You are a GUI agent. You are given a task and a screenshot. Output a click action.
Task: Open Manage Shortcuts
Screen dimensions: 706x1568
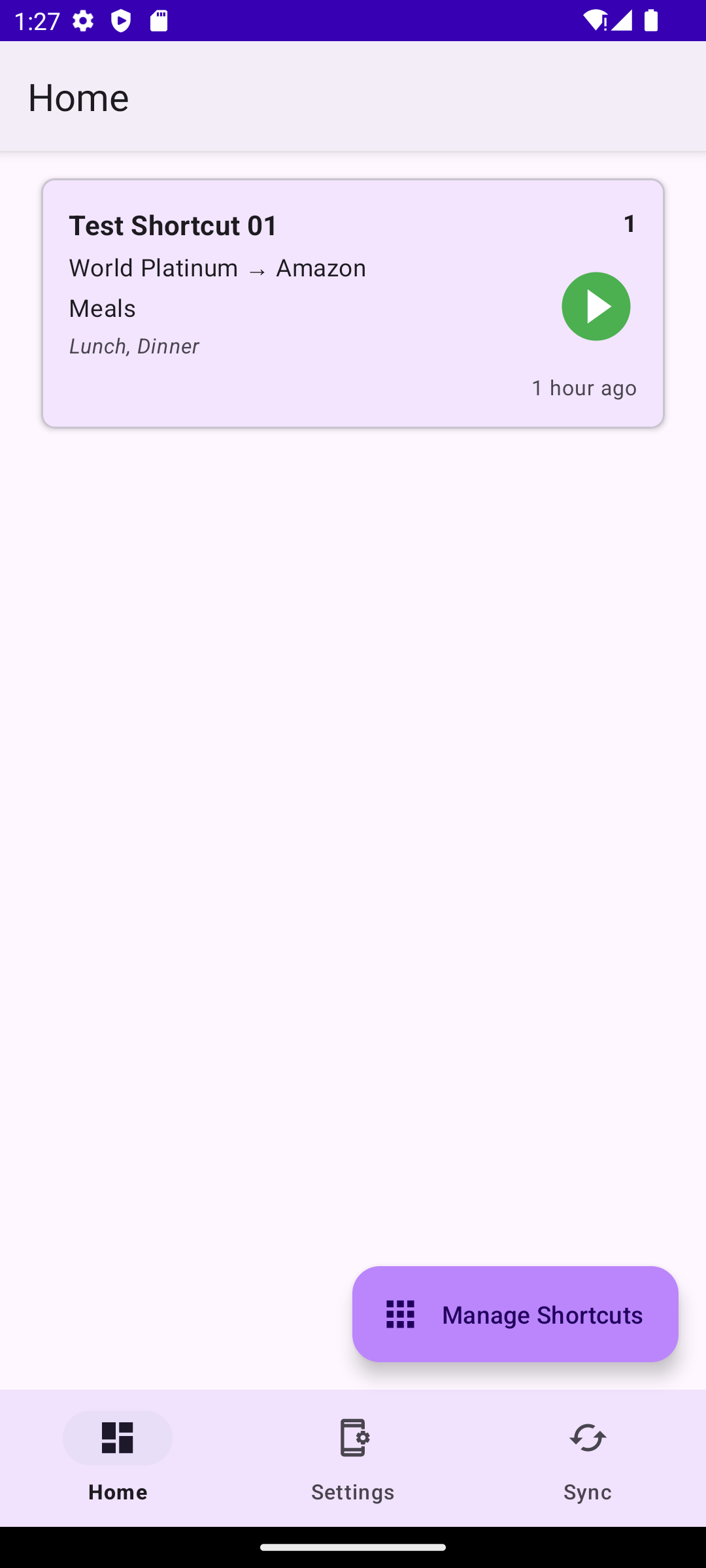click(x=515, y=1314)
